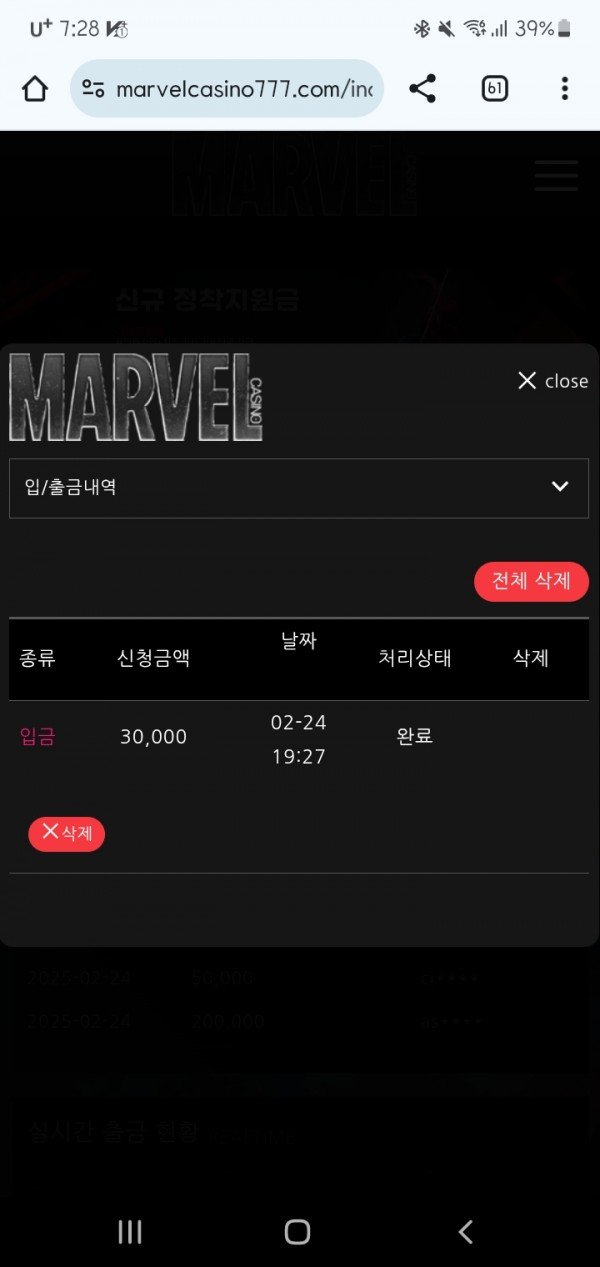Tap the marvelcasino777.com address bar
Screen dimensions: 600x1267
[x=228, y=89]
